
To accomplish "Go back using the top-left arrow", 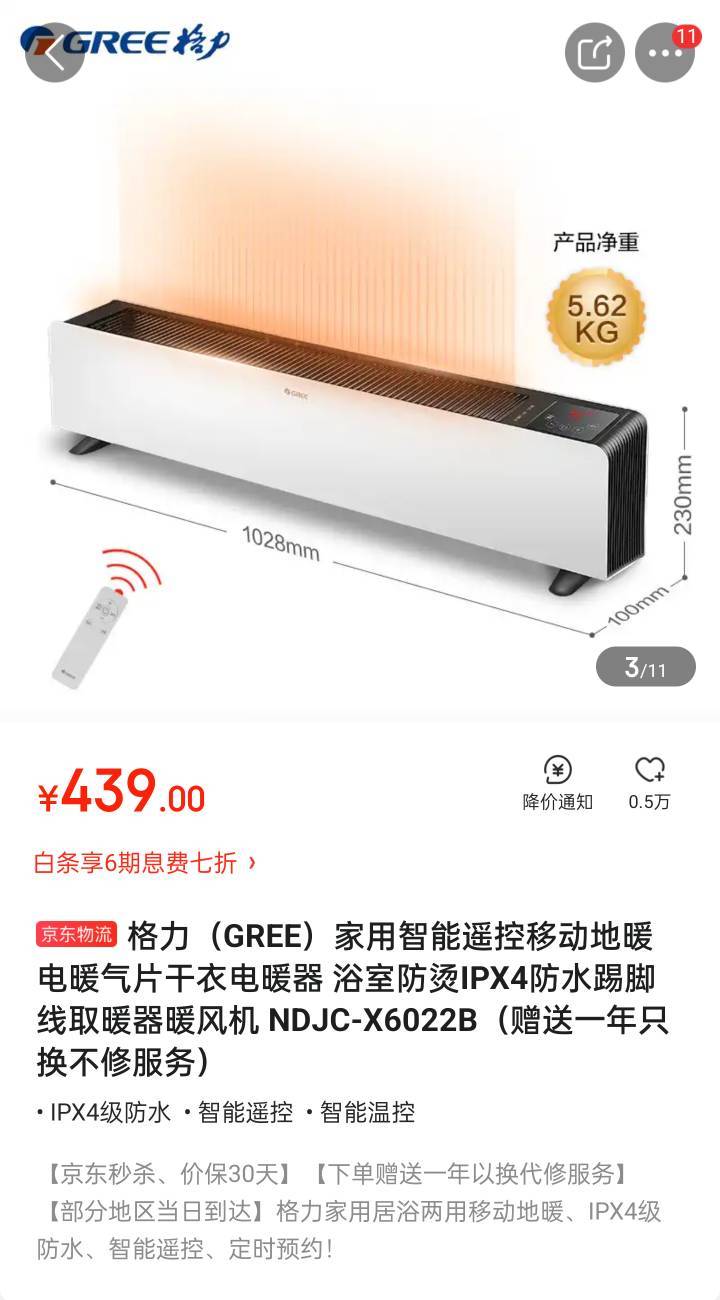I will 54,52.
